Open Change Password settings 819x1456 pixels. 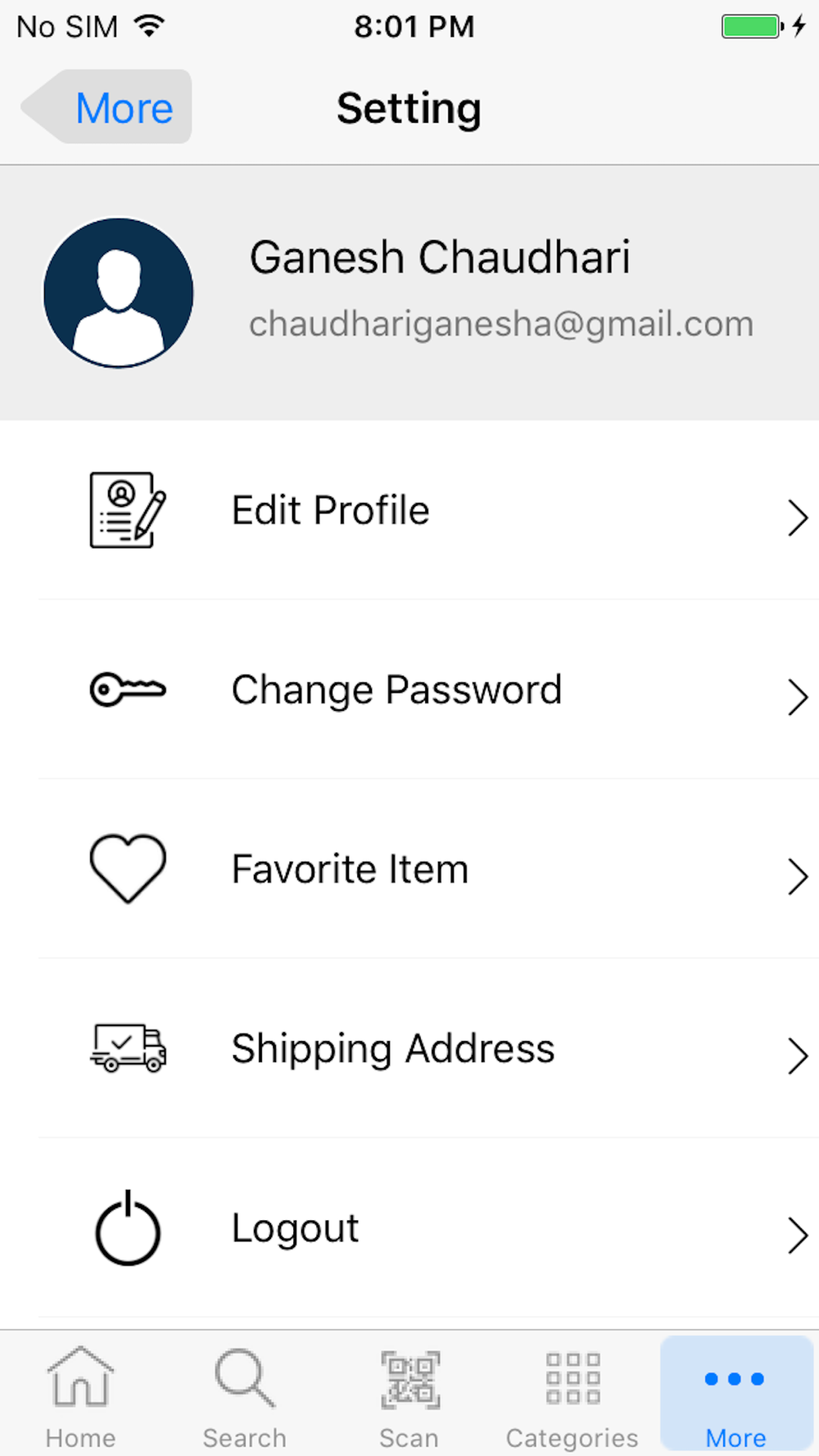point(409,690)
